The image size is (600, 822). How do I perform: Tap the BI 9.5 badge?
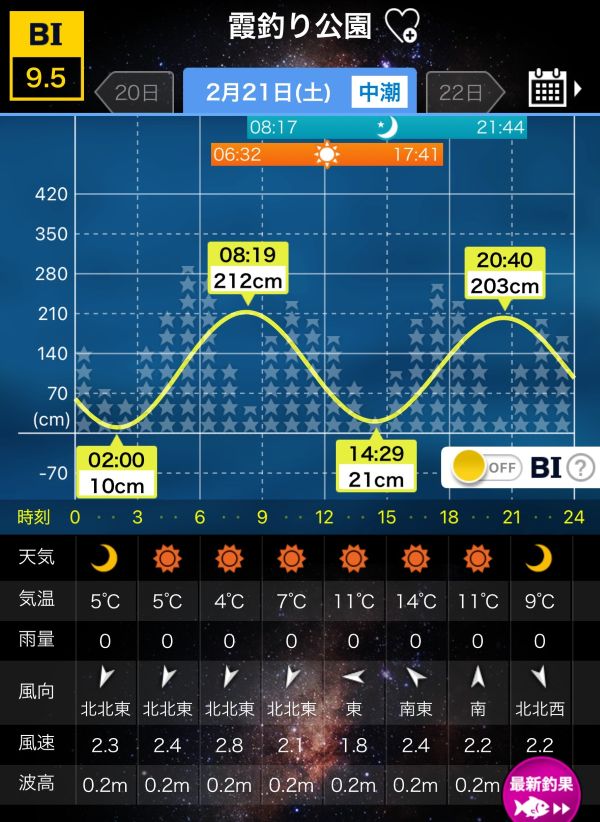(x=45, y=57)
